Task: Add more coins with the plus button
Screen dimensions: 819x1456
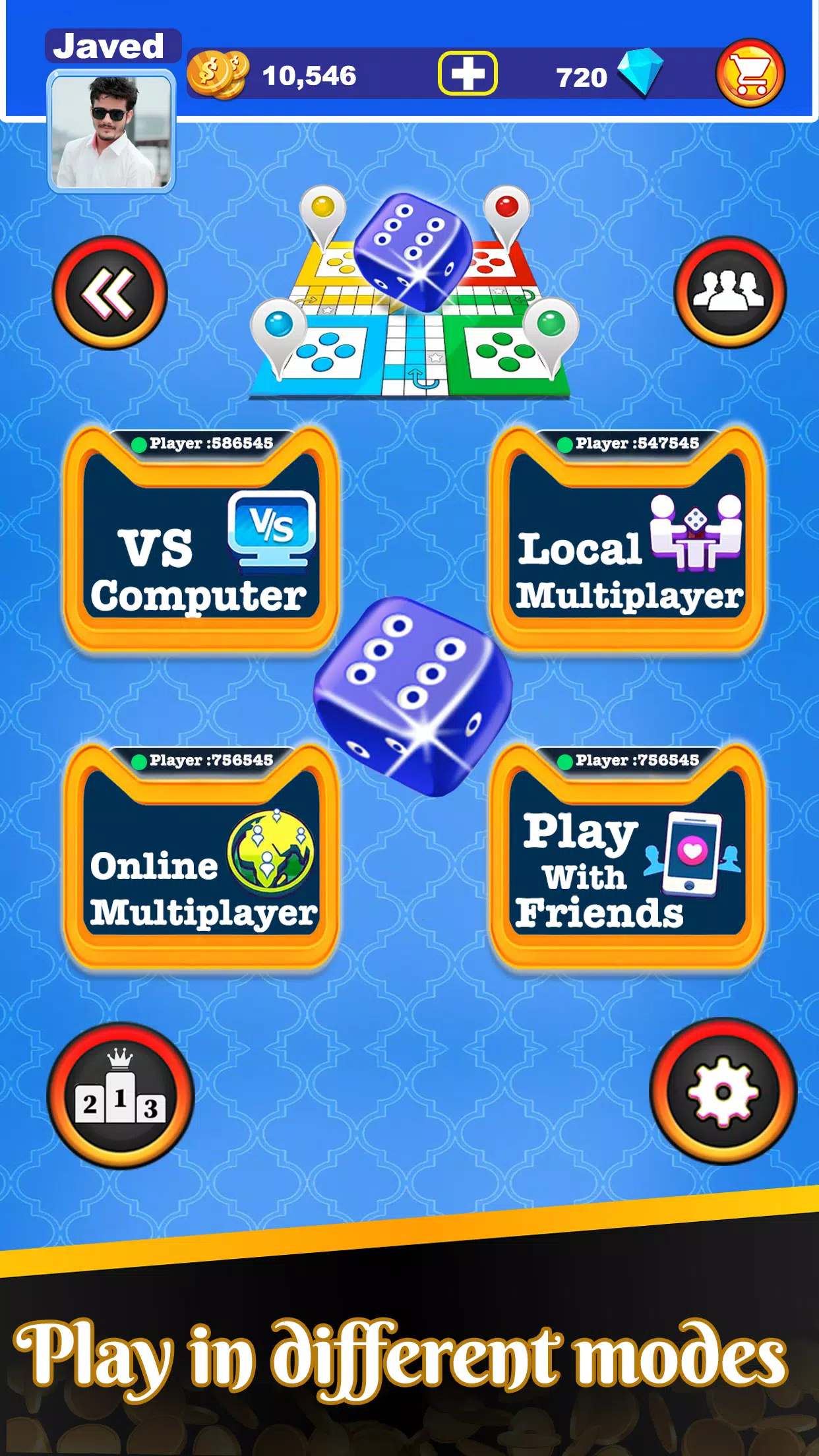Action: [x=468, y=73]
